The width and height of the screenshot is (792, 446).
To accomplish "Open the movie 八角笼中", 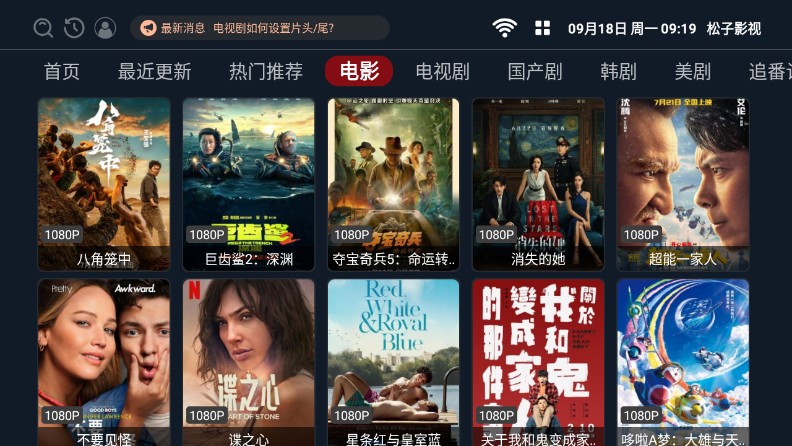I will (104, 184).
